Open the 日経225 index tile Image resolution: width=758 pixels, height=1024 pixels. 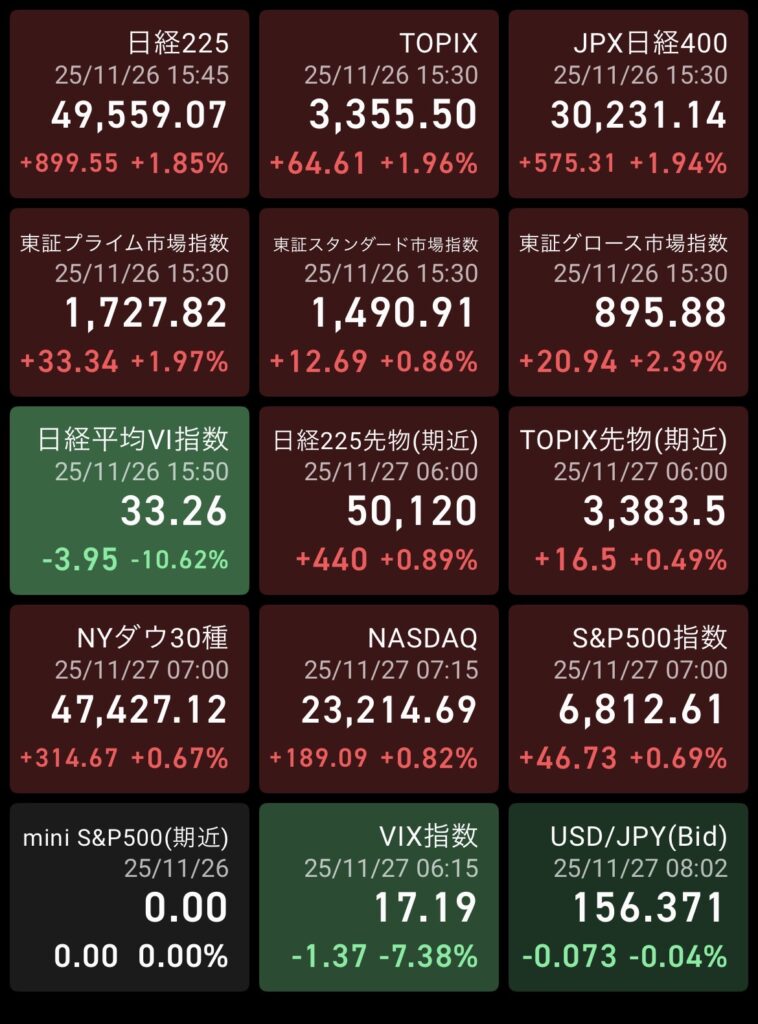[129, 104]
